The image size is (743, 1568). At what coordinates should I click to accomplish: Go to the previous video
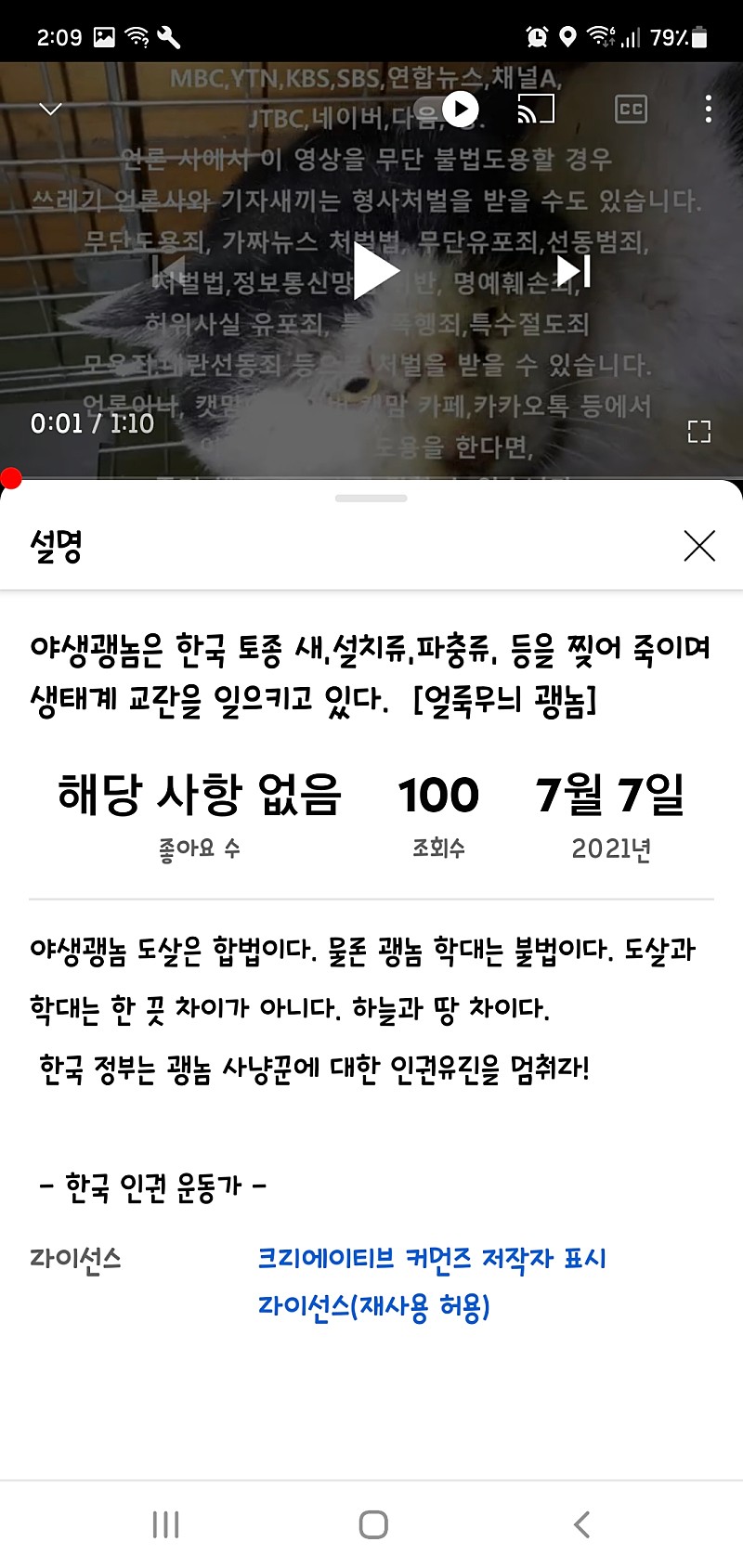pyautogui.click(x=168, y=270)
